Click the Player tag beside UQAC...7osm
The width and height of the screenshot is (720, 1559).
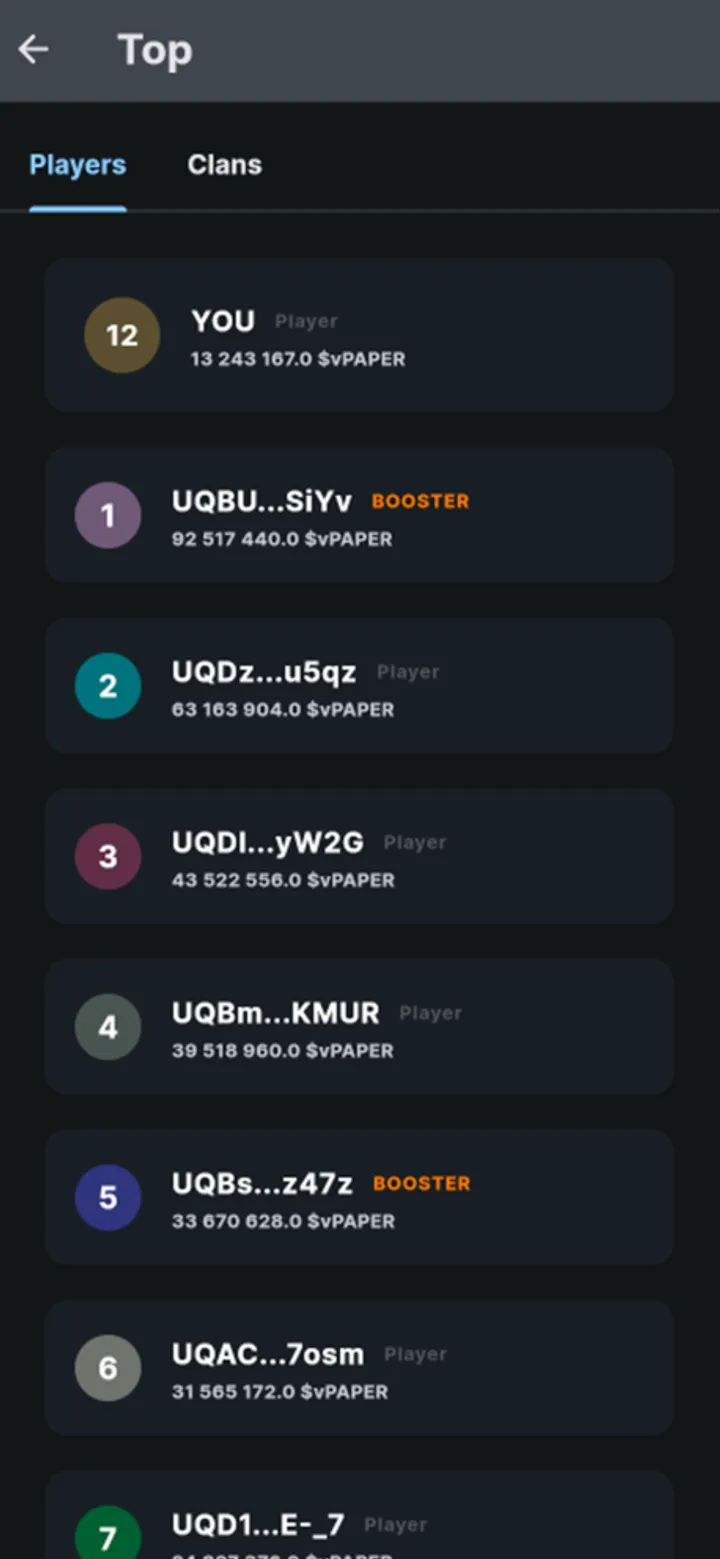coord(415,1354)
